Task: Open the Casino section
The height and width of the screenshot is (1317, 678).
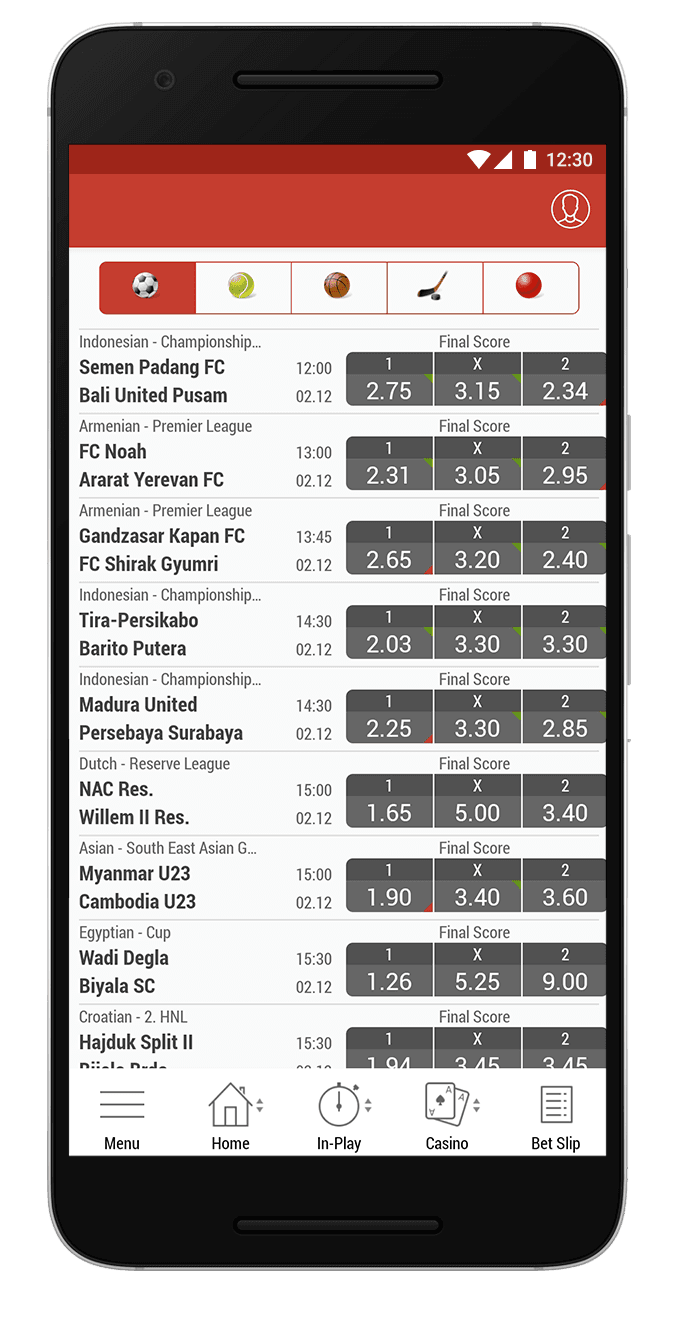Action: 447,1117
